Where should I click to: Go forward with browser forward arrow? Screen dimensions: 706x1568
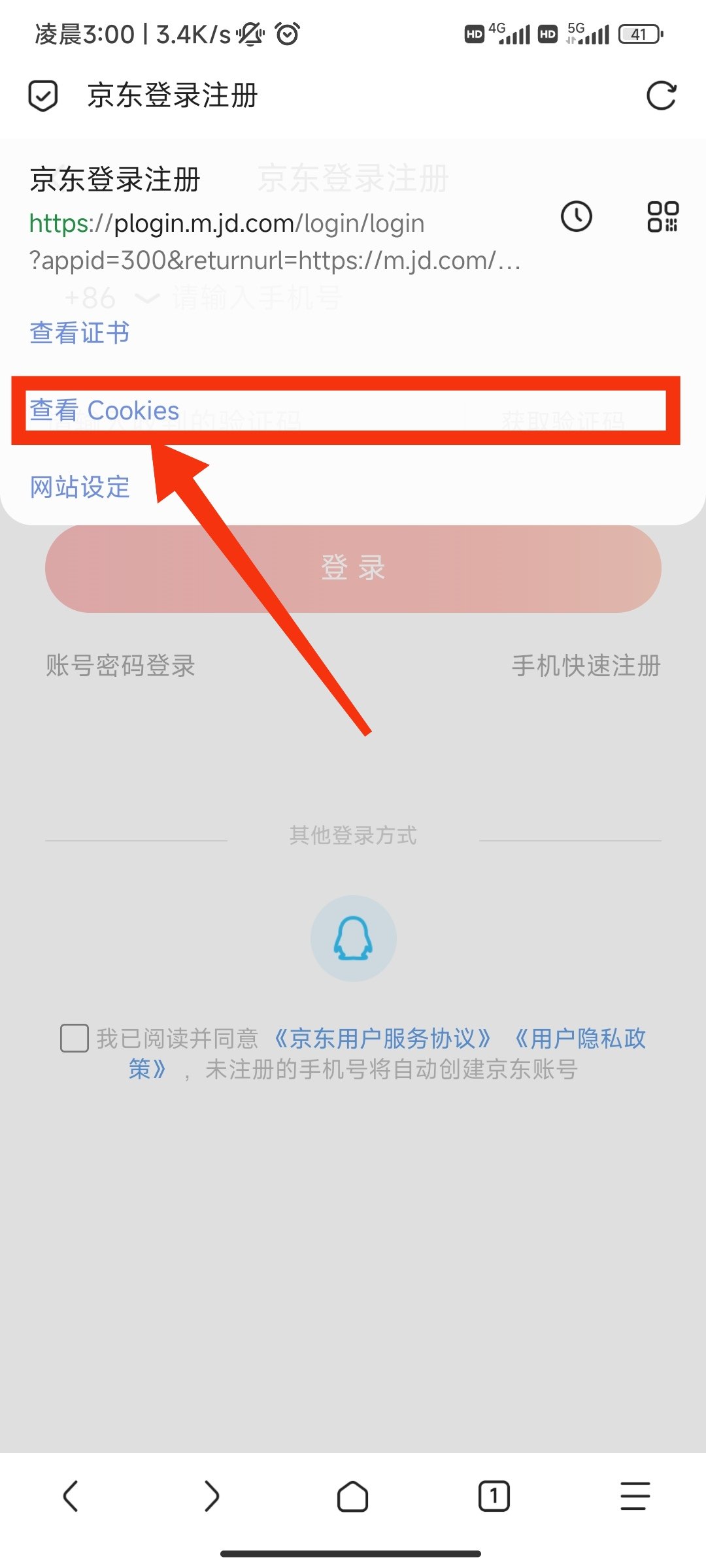coord(212,1496)
